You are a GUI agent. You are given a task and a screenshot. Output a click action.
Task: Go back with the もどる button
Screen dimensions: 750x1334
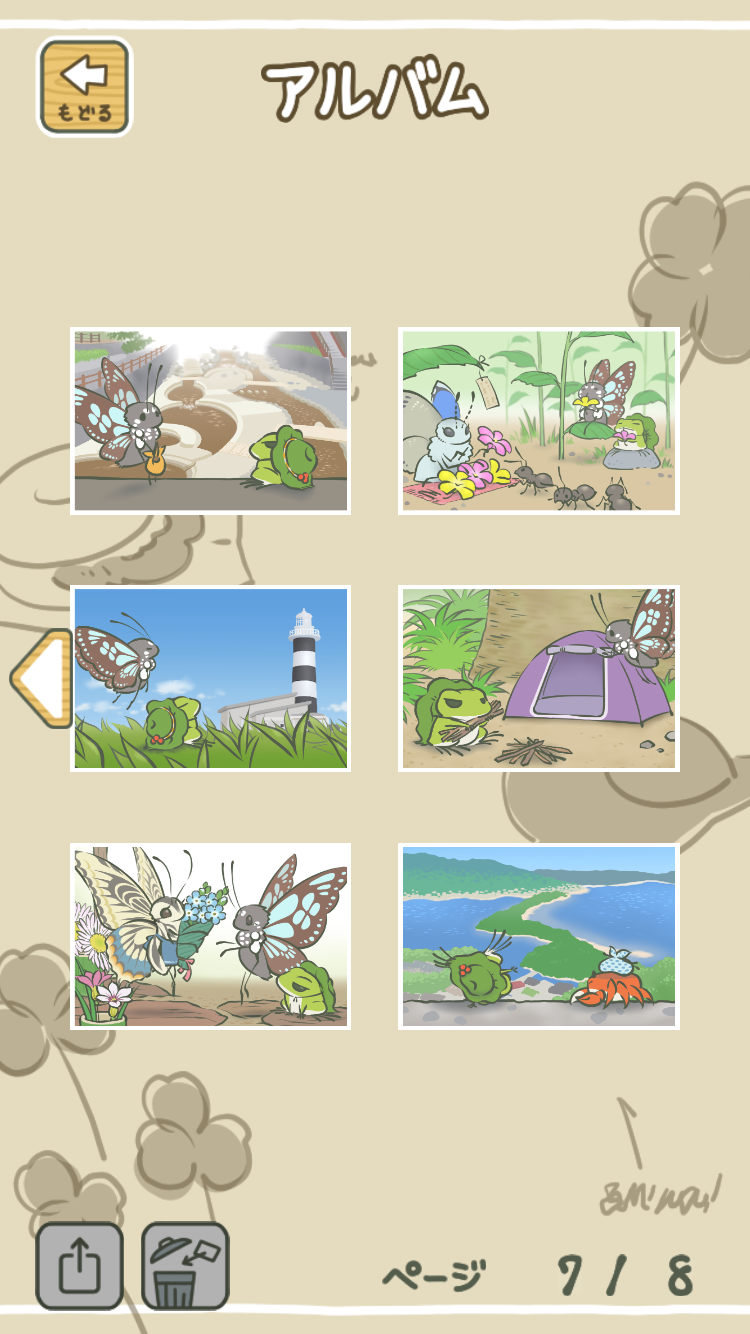pyautogui.click(x=85, y=87)
